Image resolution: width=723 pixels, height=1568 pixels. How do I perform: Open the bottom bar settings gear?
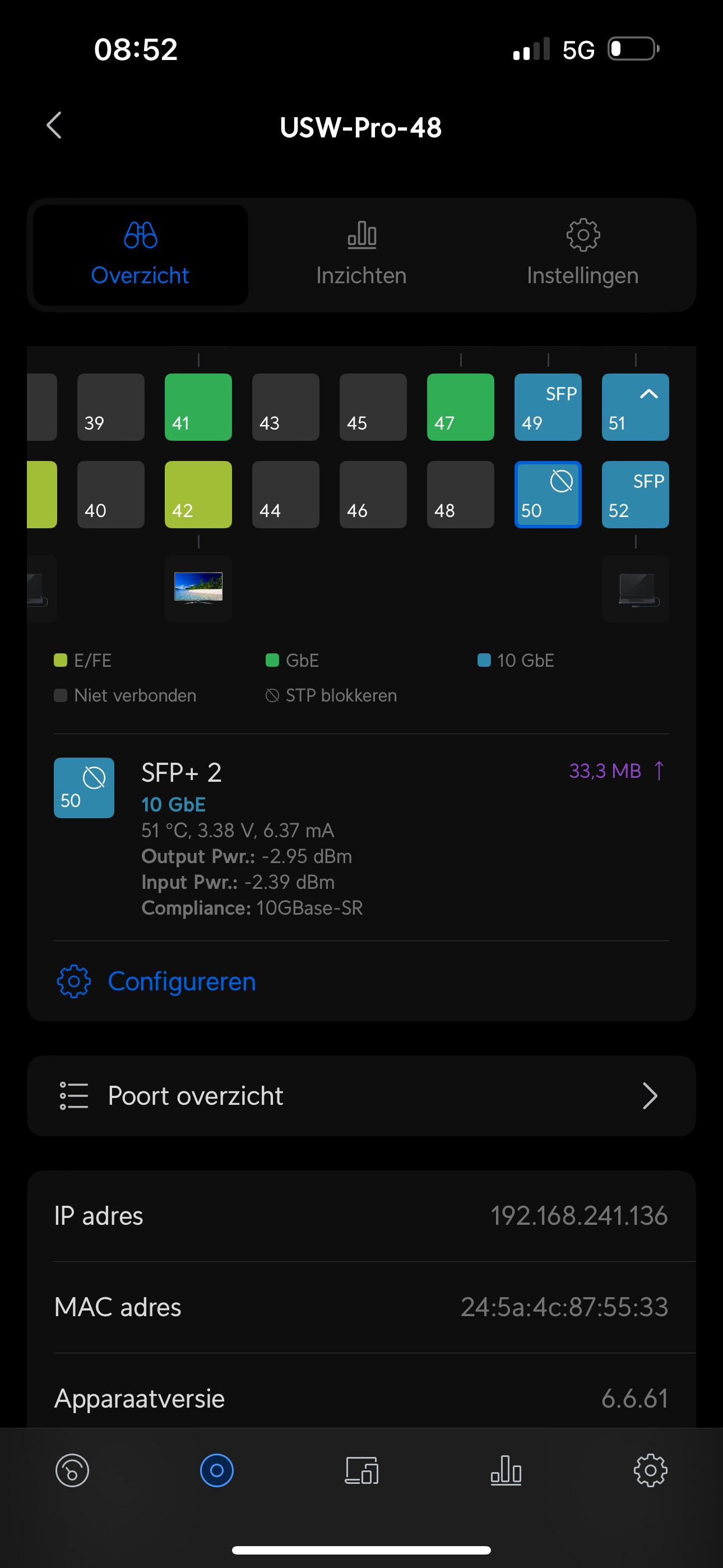(x=650, y=1470)
